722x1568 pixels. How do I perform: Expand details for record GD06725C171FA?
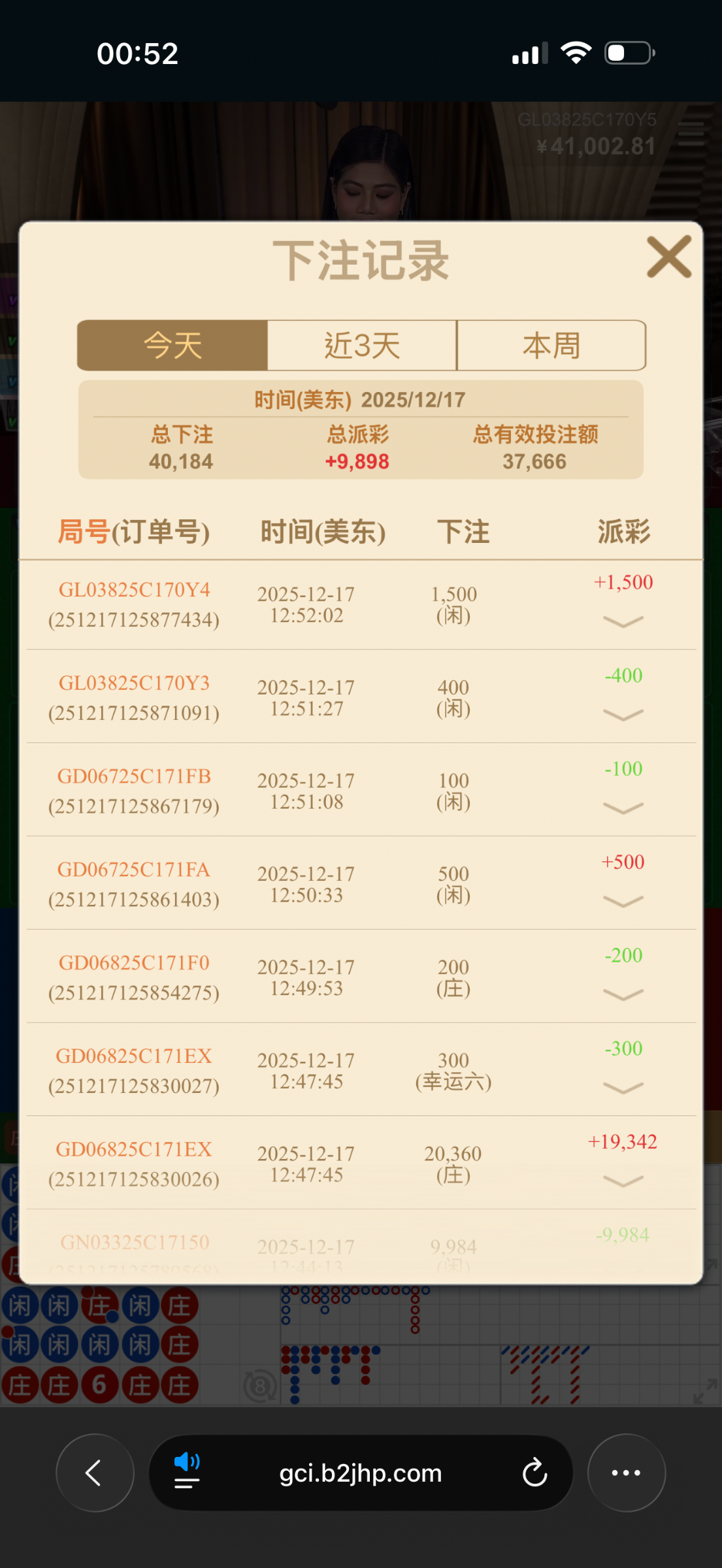click(623, 902)
